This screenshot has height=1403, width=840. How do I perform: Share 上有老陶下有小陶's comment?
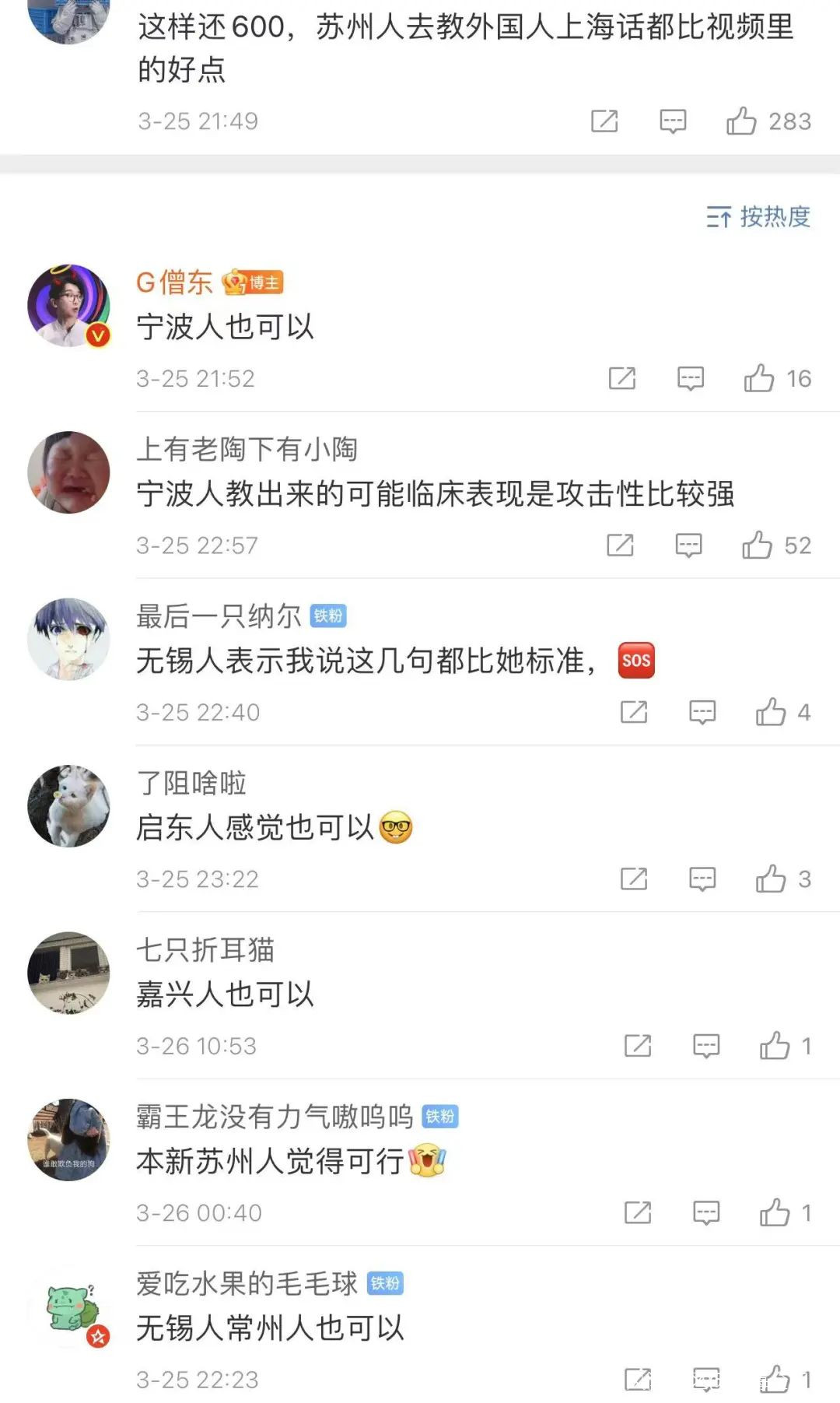click(x=620, y=545)
